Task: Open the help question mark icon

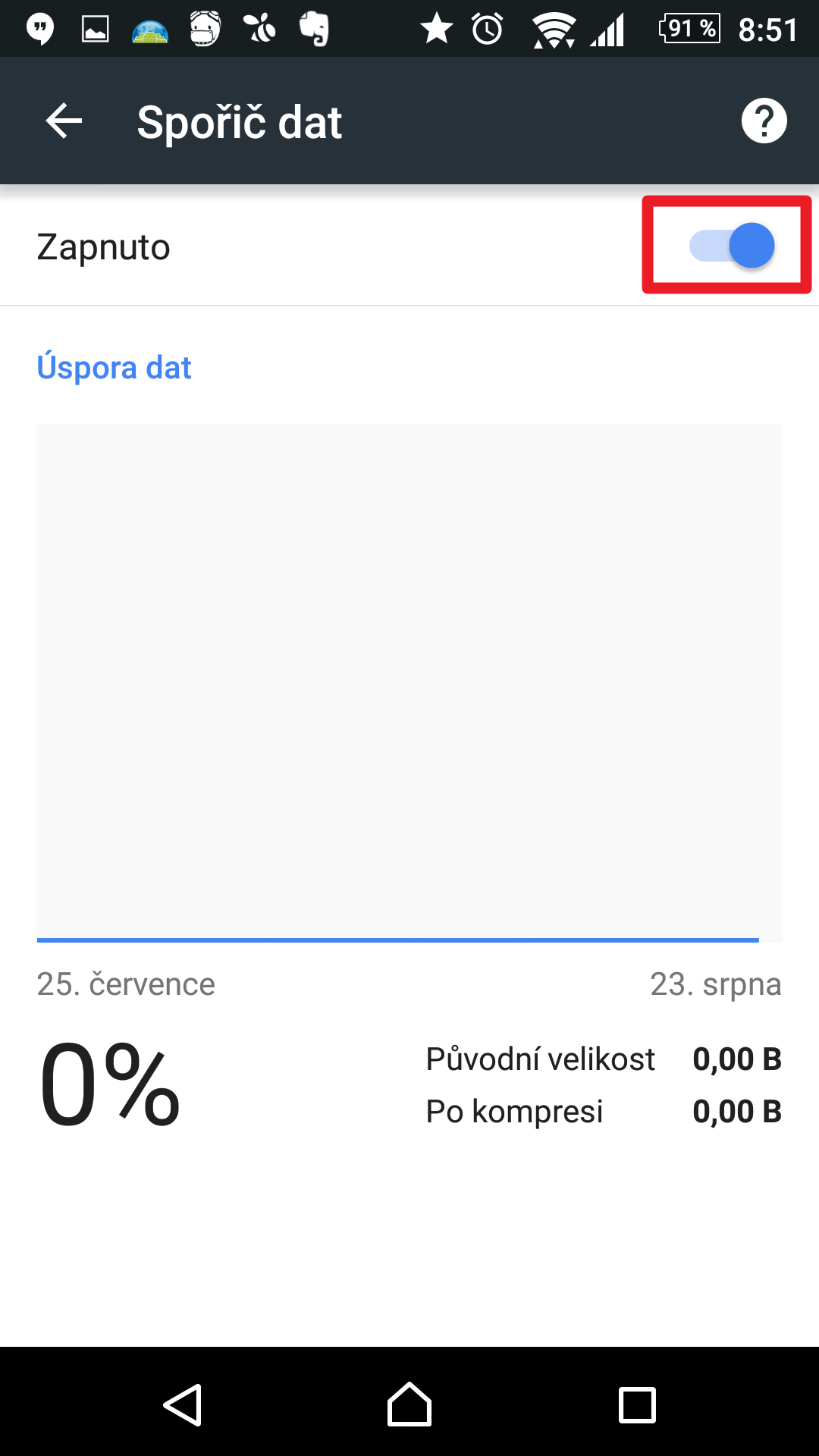Action: coord(764,121)
